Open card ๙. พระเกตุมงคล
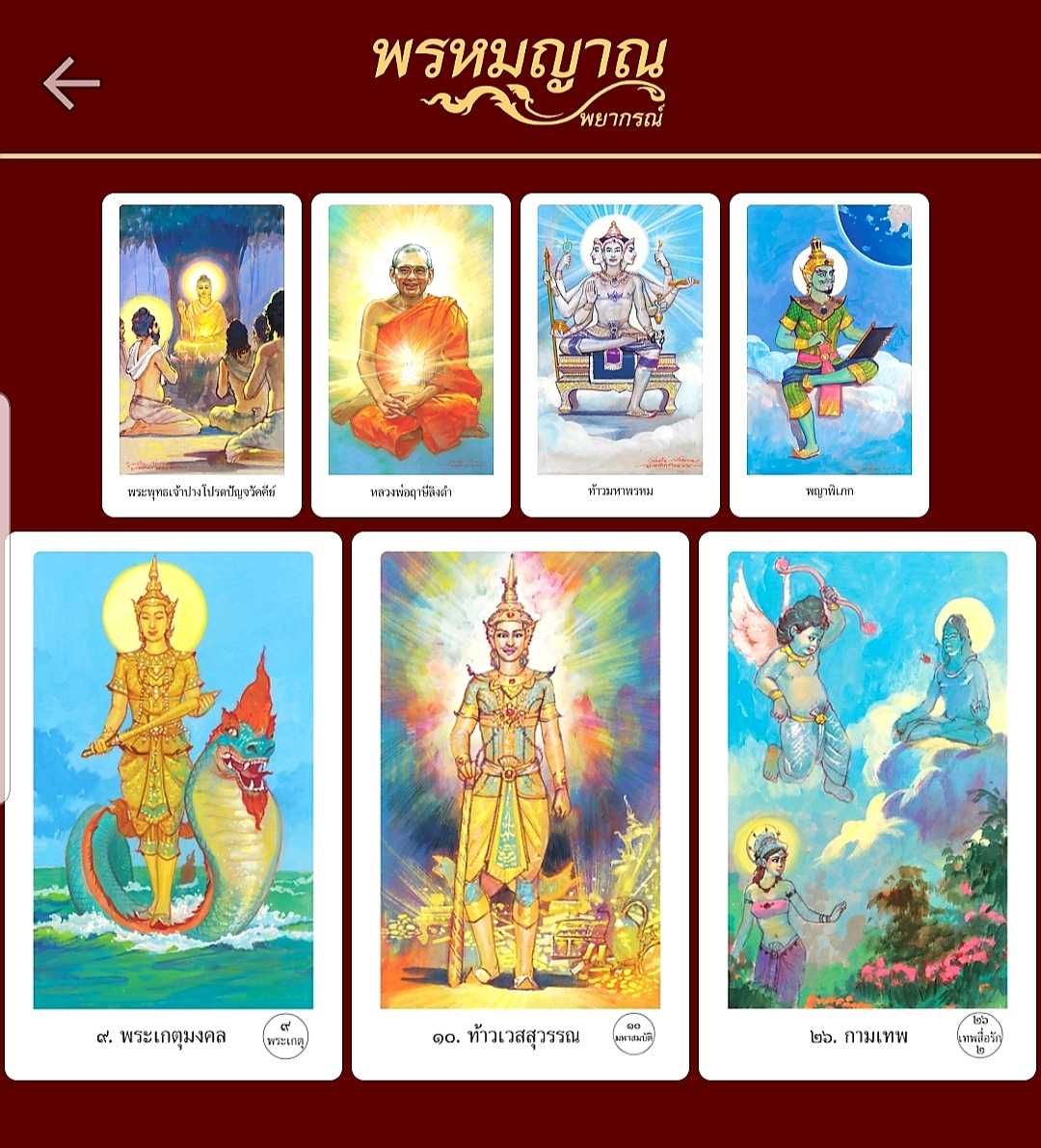Screen dimensions: 1041x1148 click(173, 804)
